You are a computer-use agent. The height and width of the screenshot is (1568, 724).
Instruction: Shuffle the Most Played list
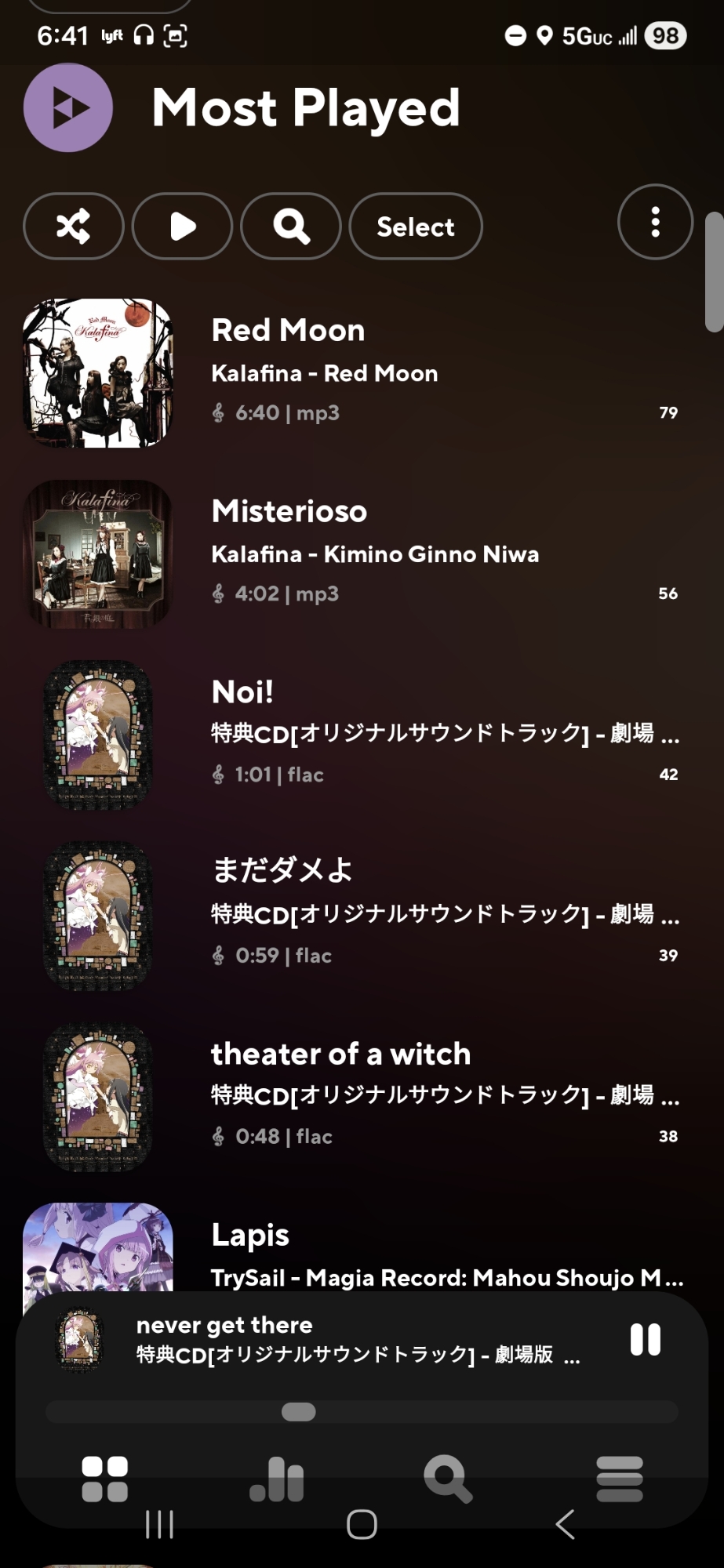tap(74, 227)
